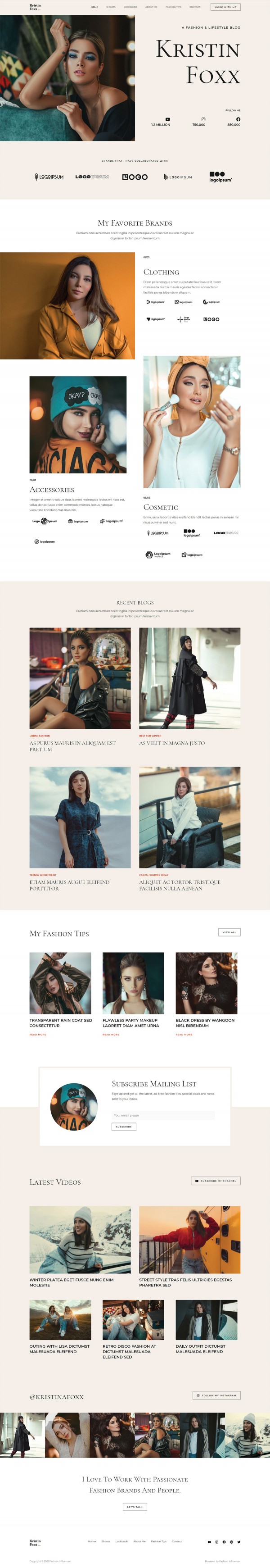Focus the Your email please field
Image resolution: width=270 pixels, height=1568 pixels.
[162, 1115]
